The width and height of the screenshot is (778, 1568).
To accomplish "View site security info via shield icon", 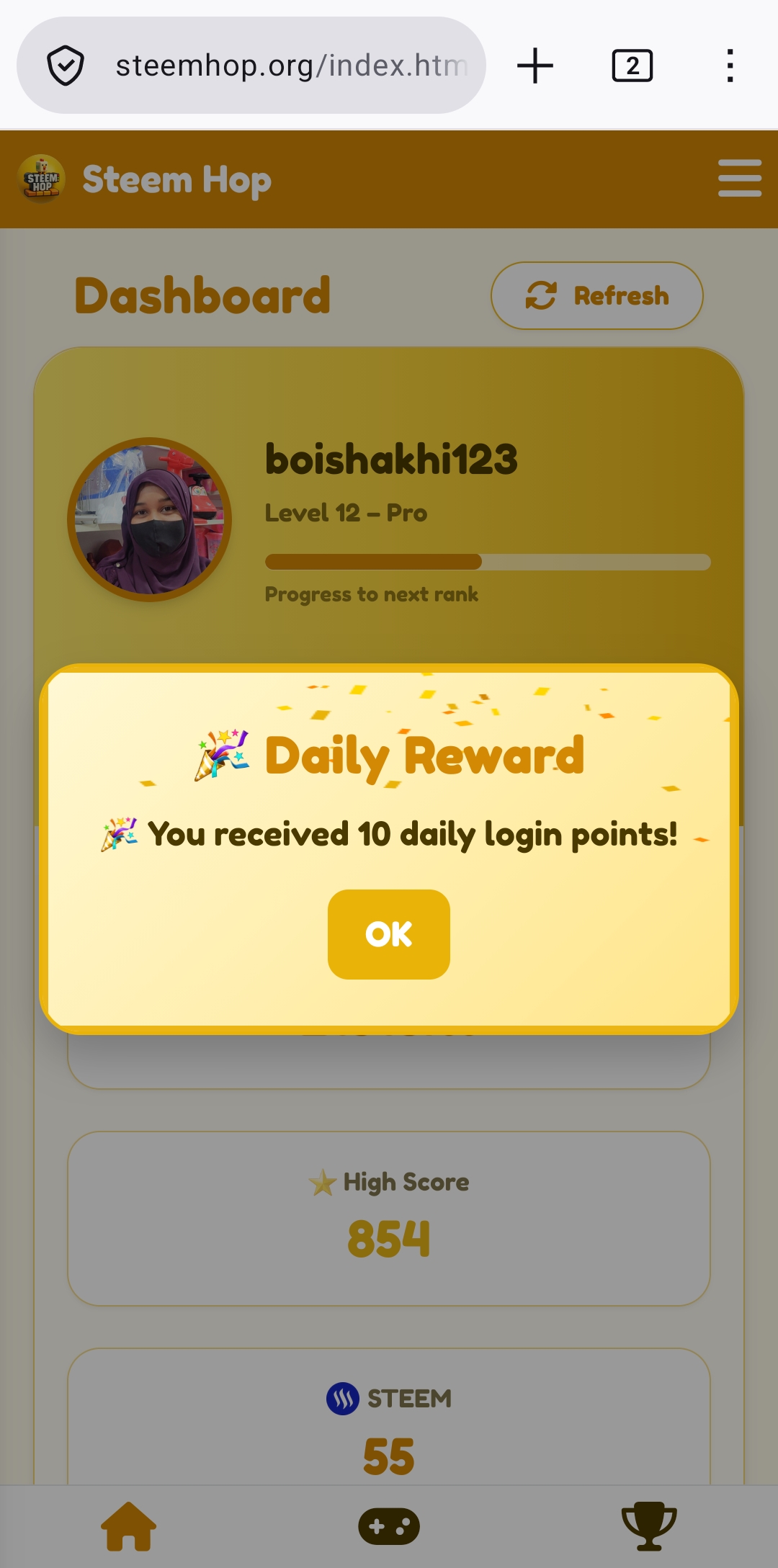I will pos(66,66).
